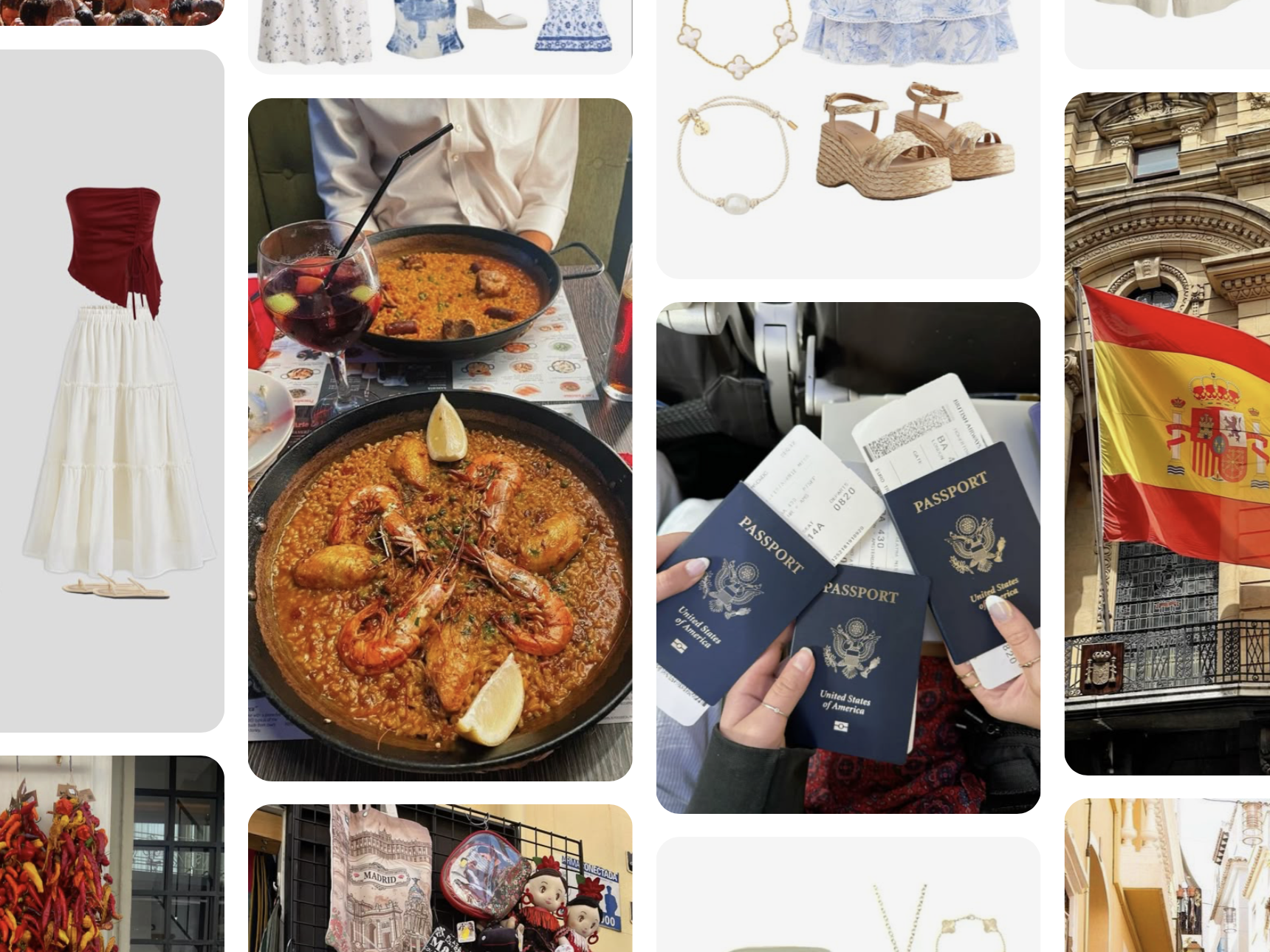Open the Spanish flag building pin

point(1167,434)
